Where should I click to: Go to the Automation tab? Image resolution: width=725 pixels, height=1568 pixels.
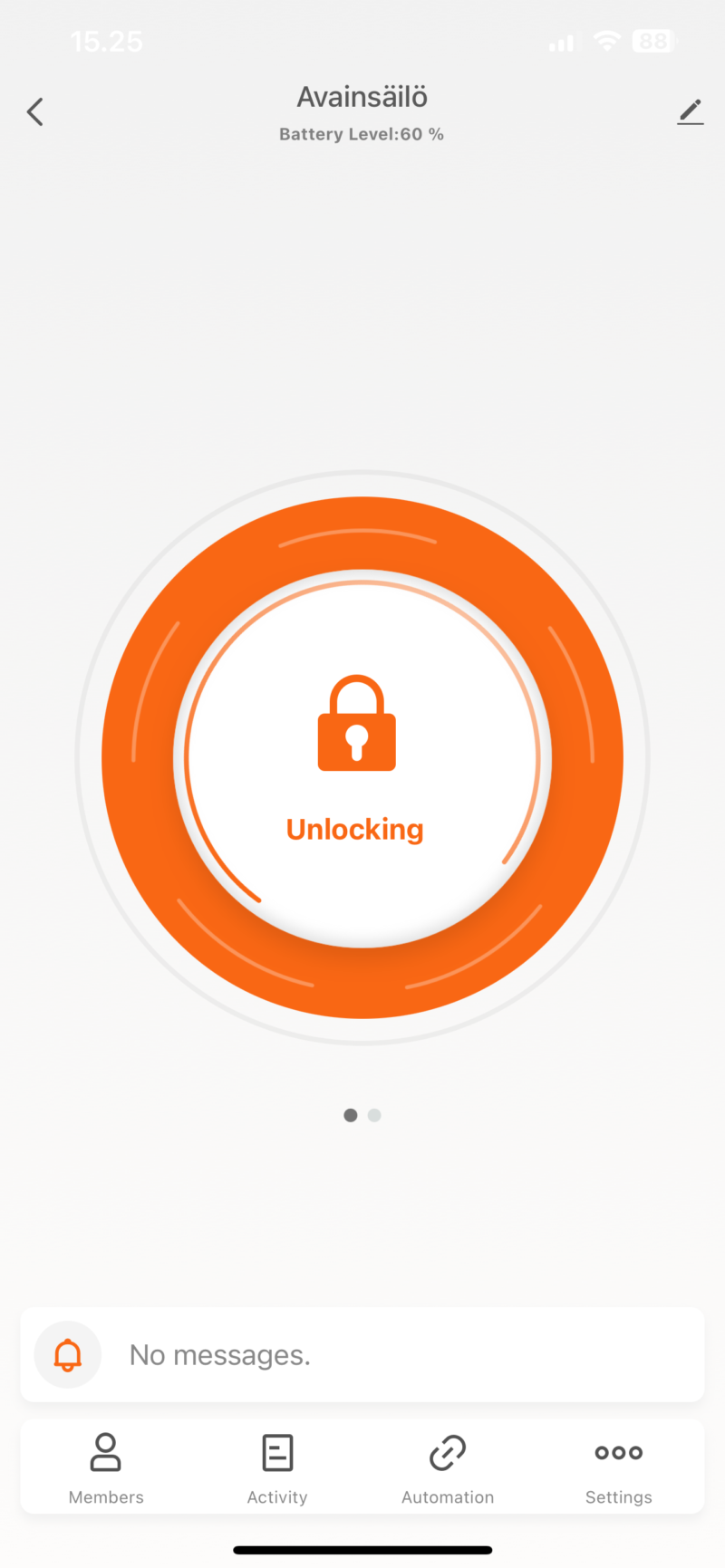coord(448,1467)
